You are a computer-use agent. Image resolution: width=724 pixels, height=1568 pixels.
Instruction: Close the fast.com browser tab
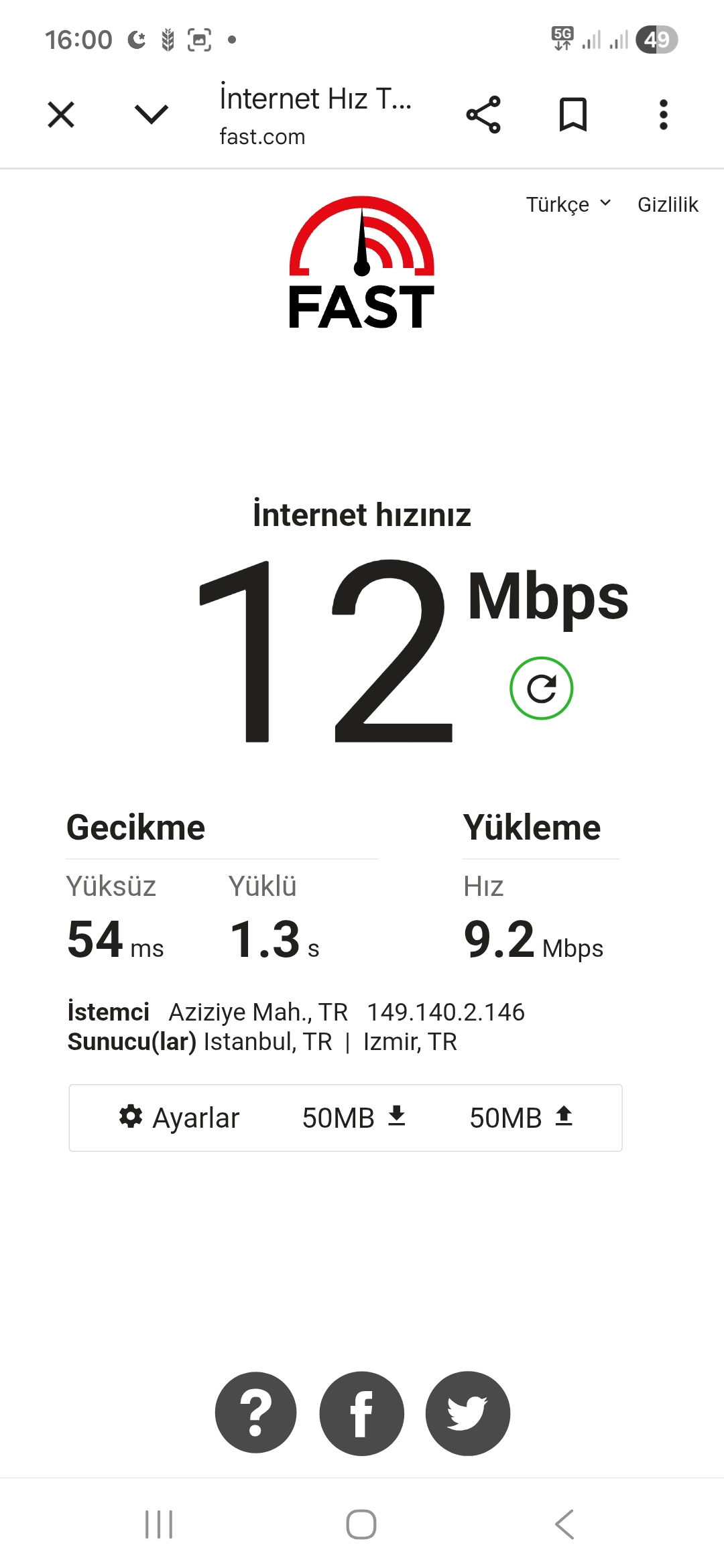point(61,115)
